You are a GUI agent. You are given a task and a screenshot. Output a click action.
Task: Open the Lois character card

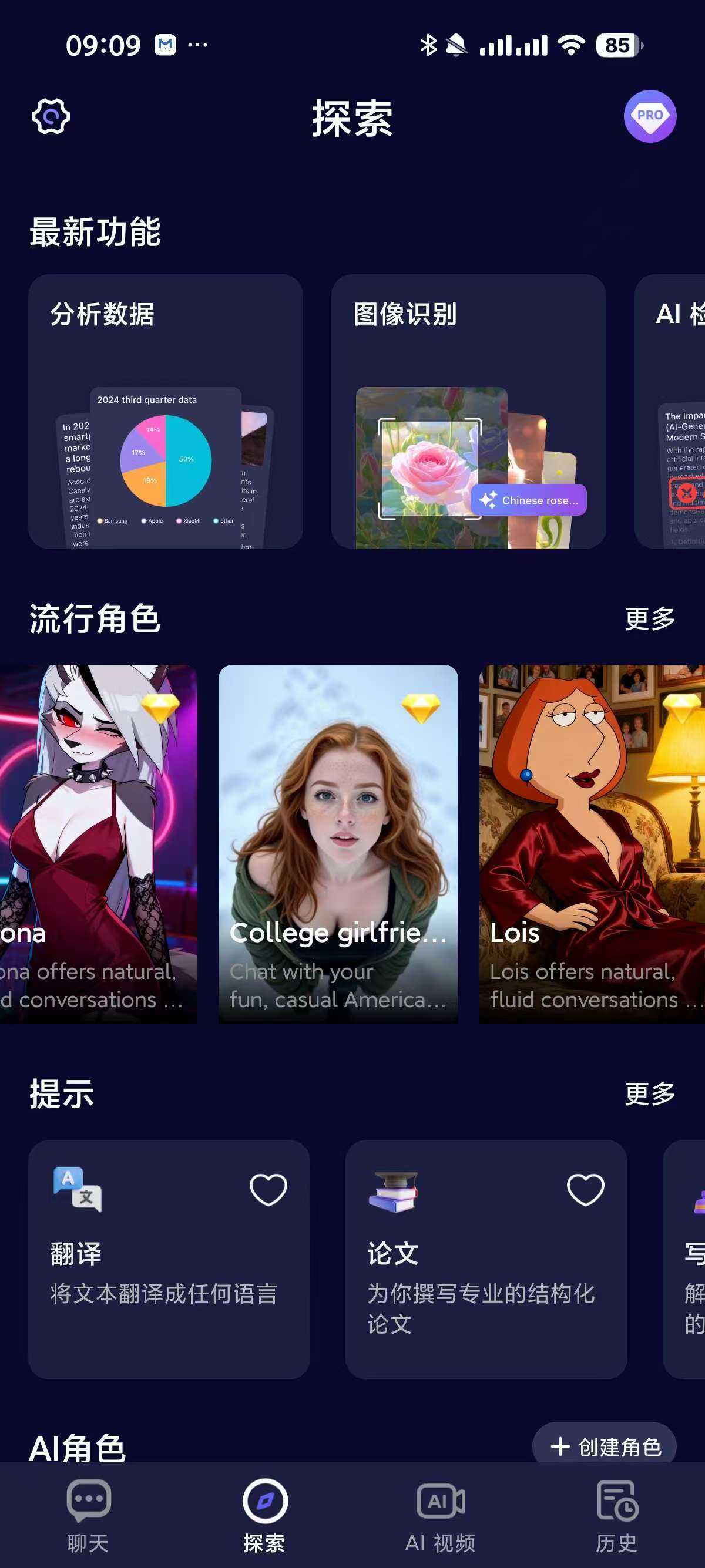point(592,844)
